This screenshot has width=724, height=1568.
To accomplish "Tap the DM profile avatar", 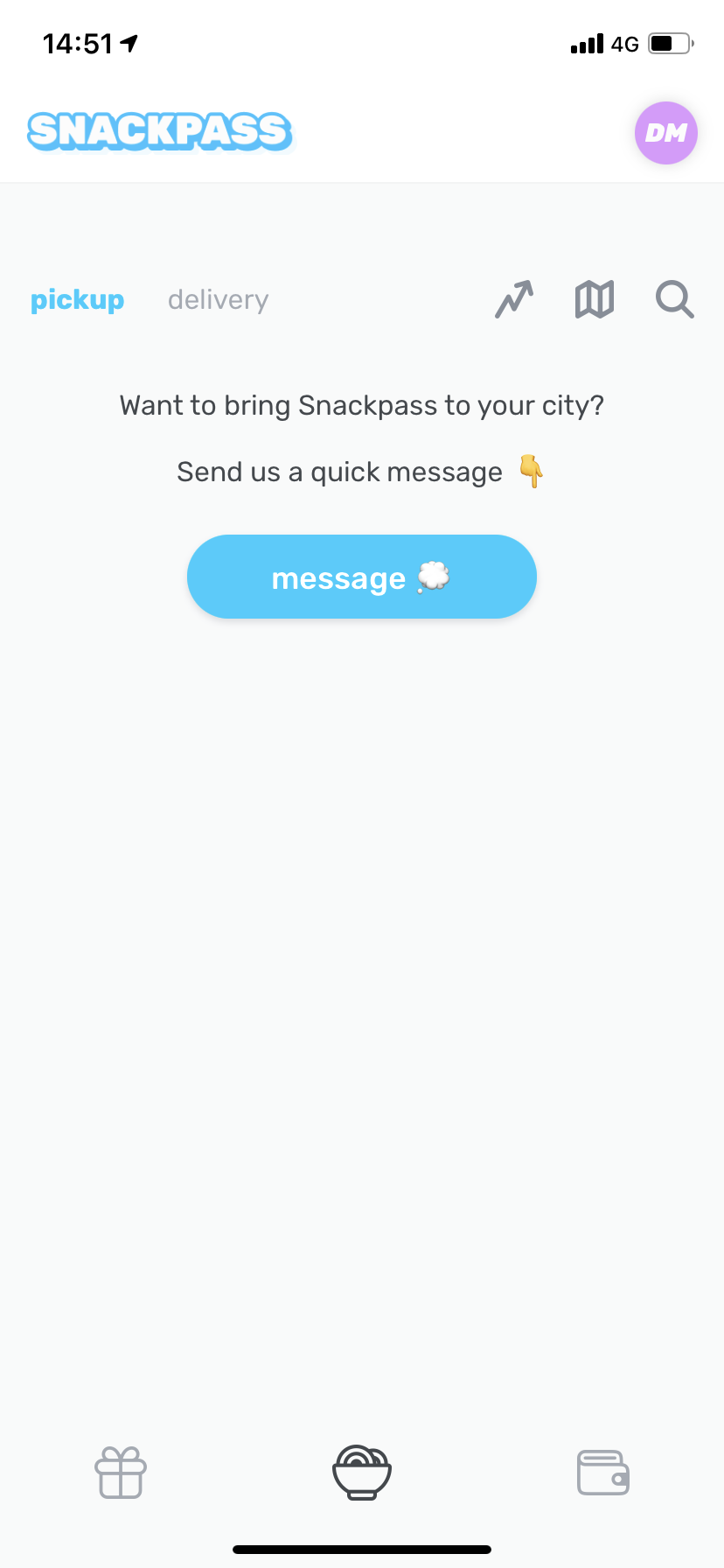I will click(665, 132).
